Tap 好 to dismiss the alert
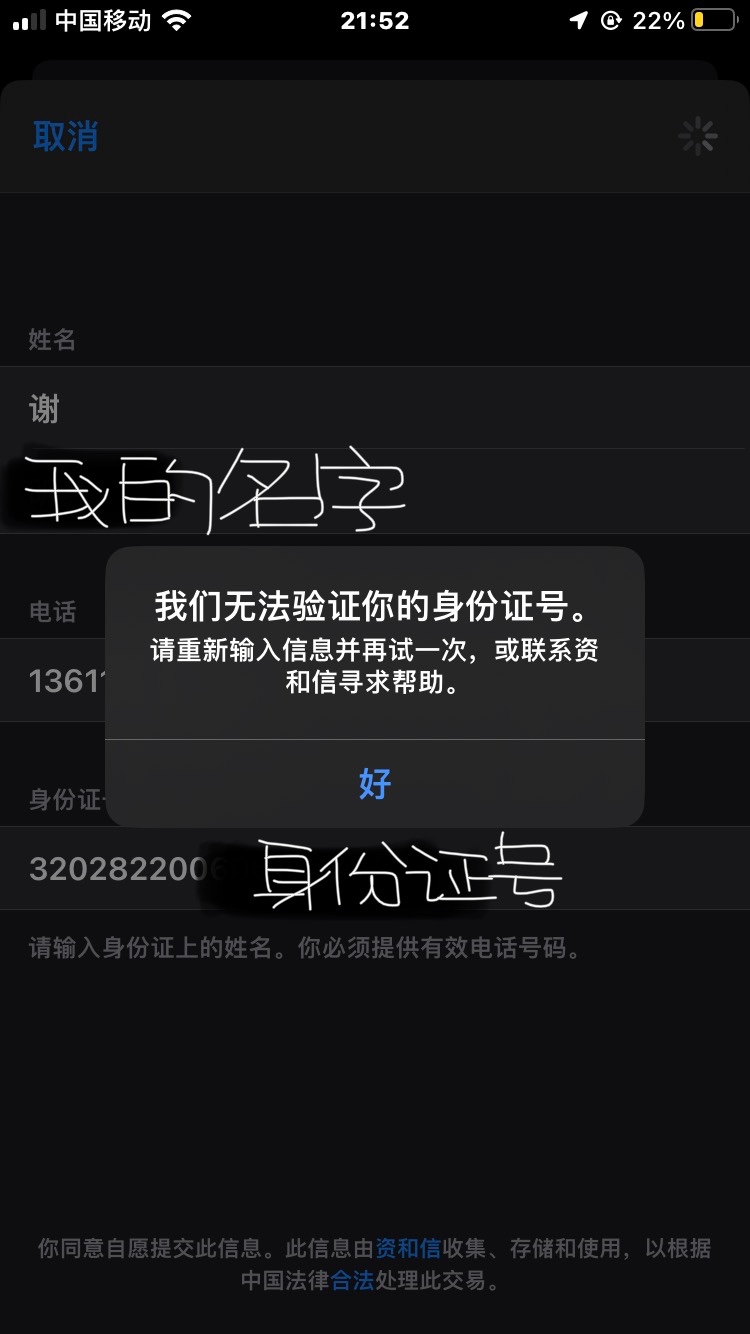Viewport: 750px width, 1334px height. [x=375, y=784]
